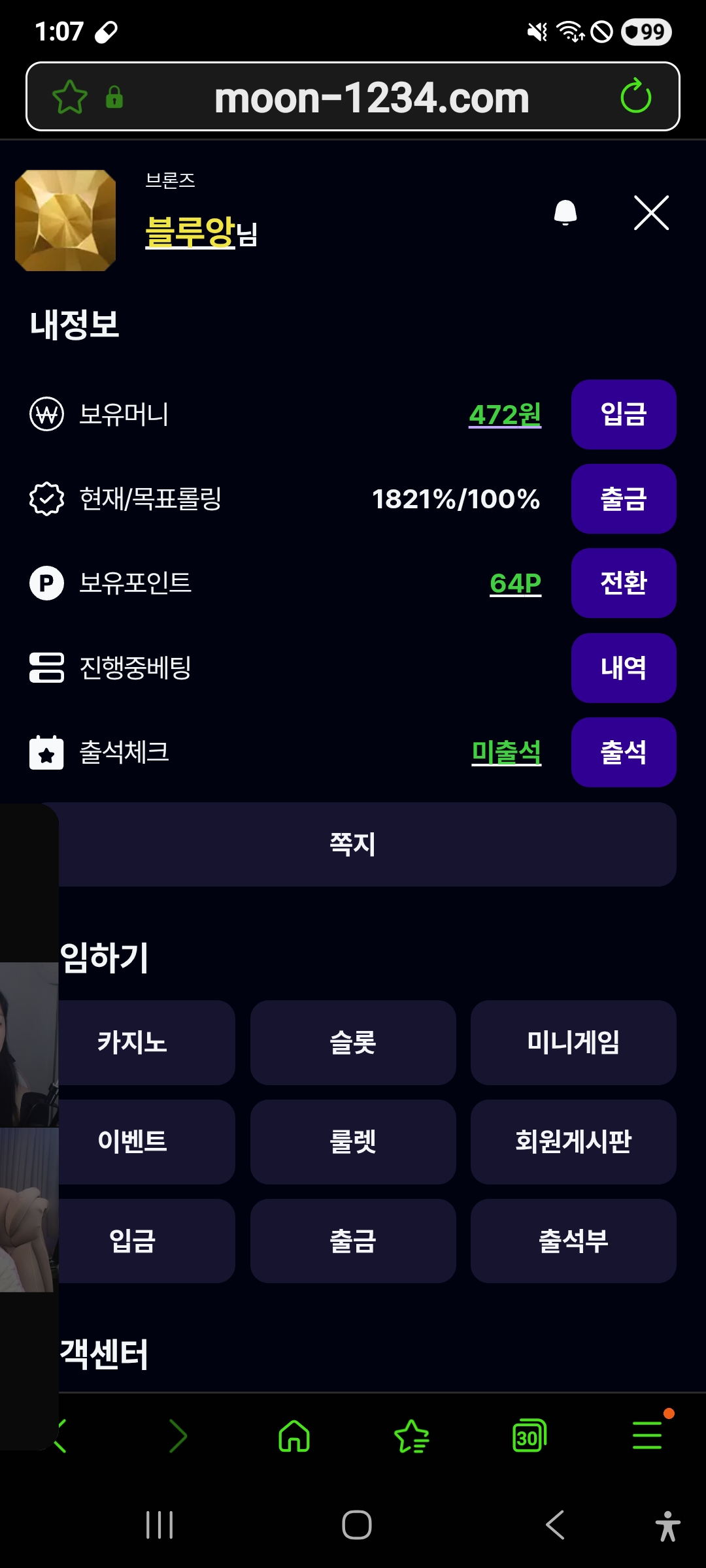Open the notifications bell
Viewport: 706px width, 1568px height.
coord(565,213)
